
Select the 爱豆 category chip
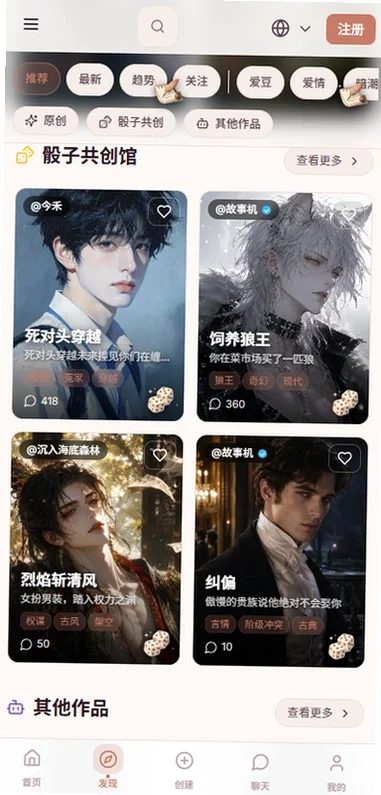260,82
